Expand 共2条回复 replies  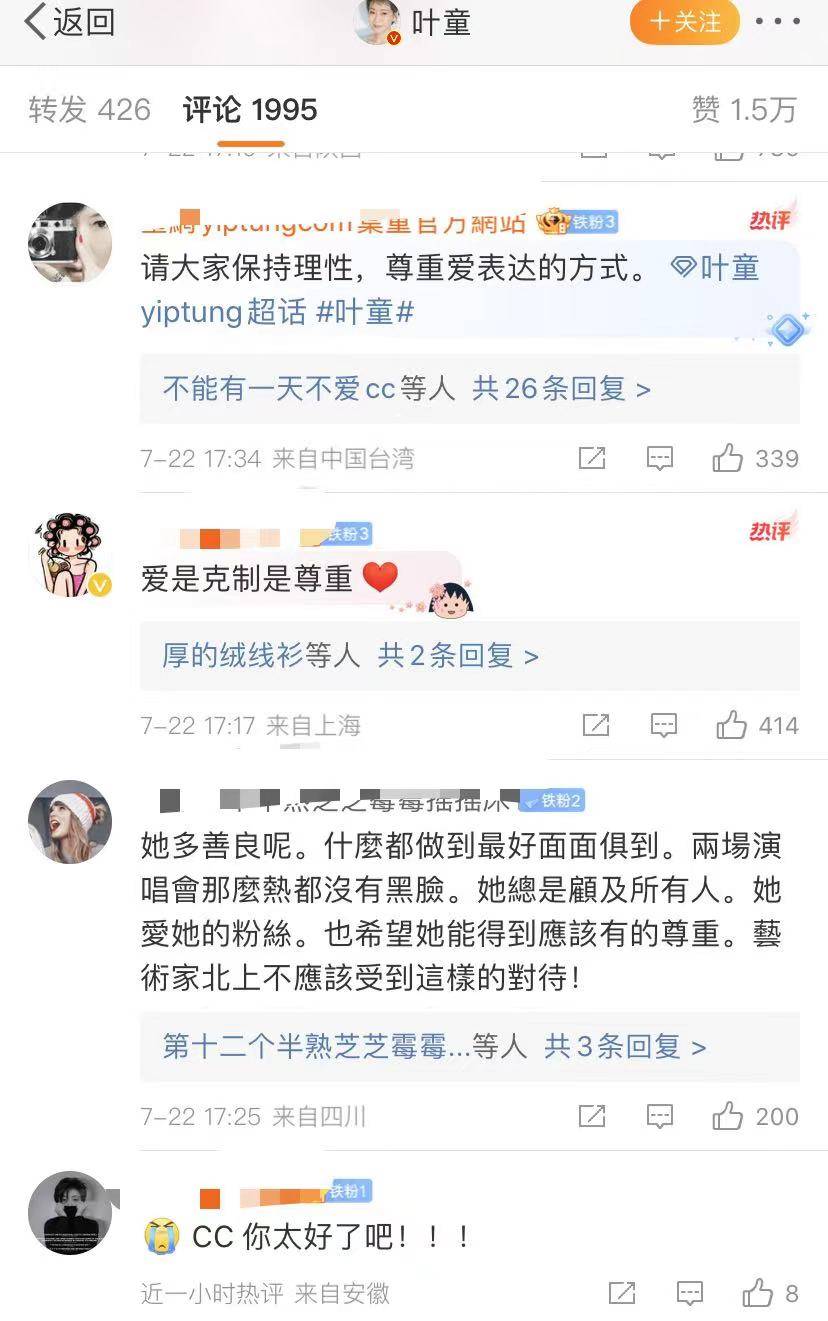click(x=458, y=655)
